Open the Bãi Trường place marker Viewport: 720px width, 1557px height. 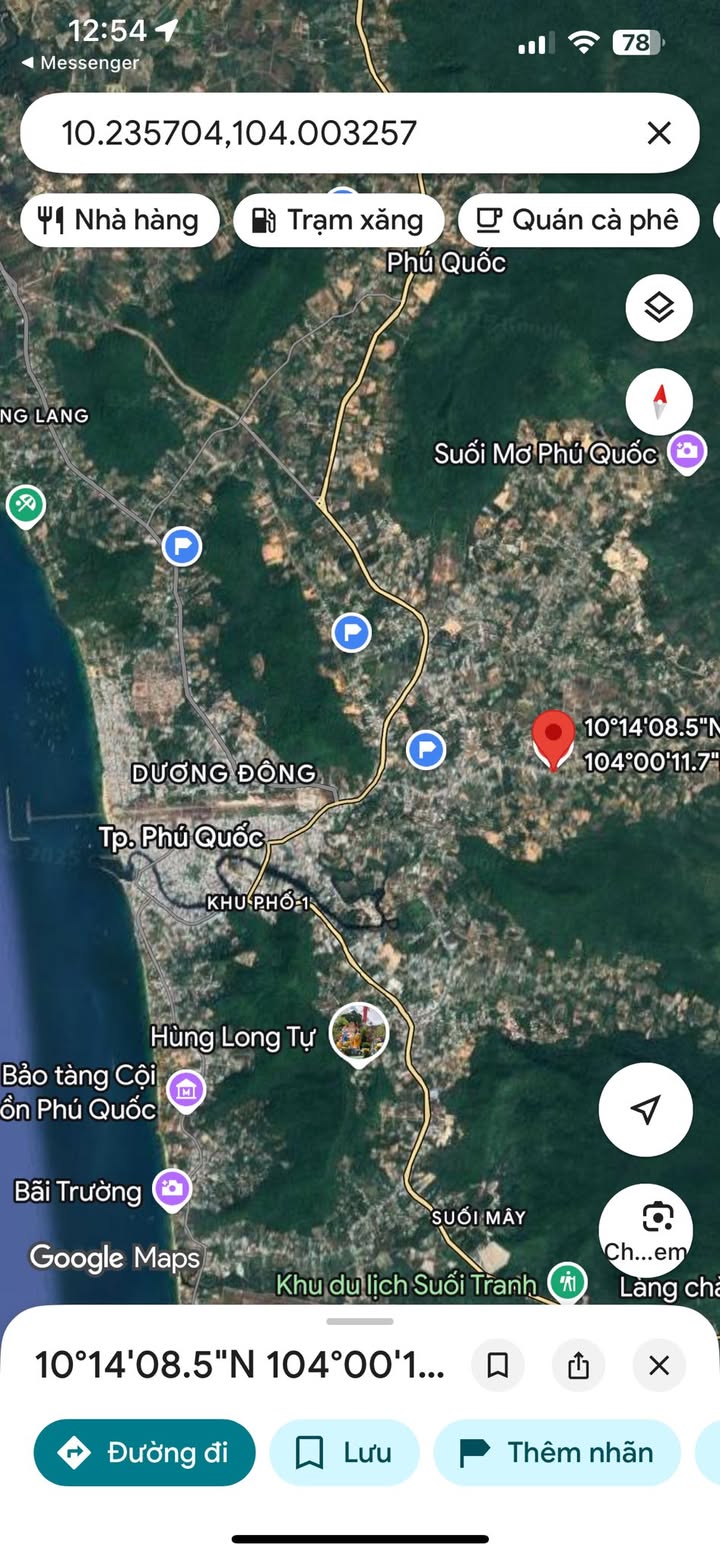[x=172, y=1189]
